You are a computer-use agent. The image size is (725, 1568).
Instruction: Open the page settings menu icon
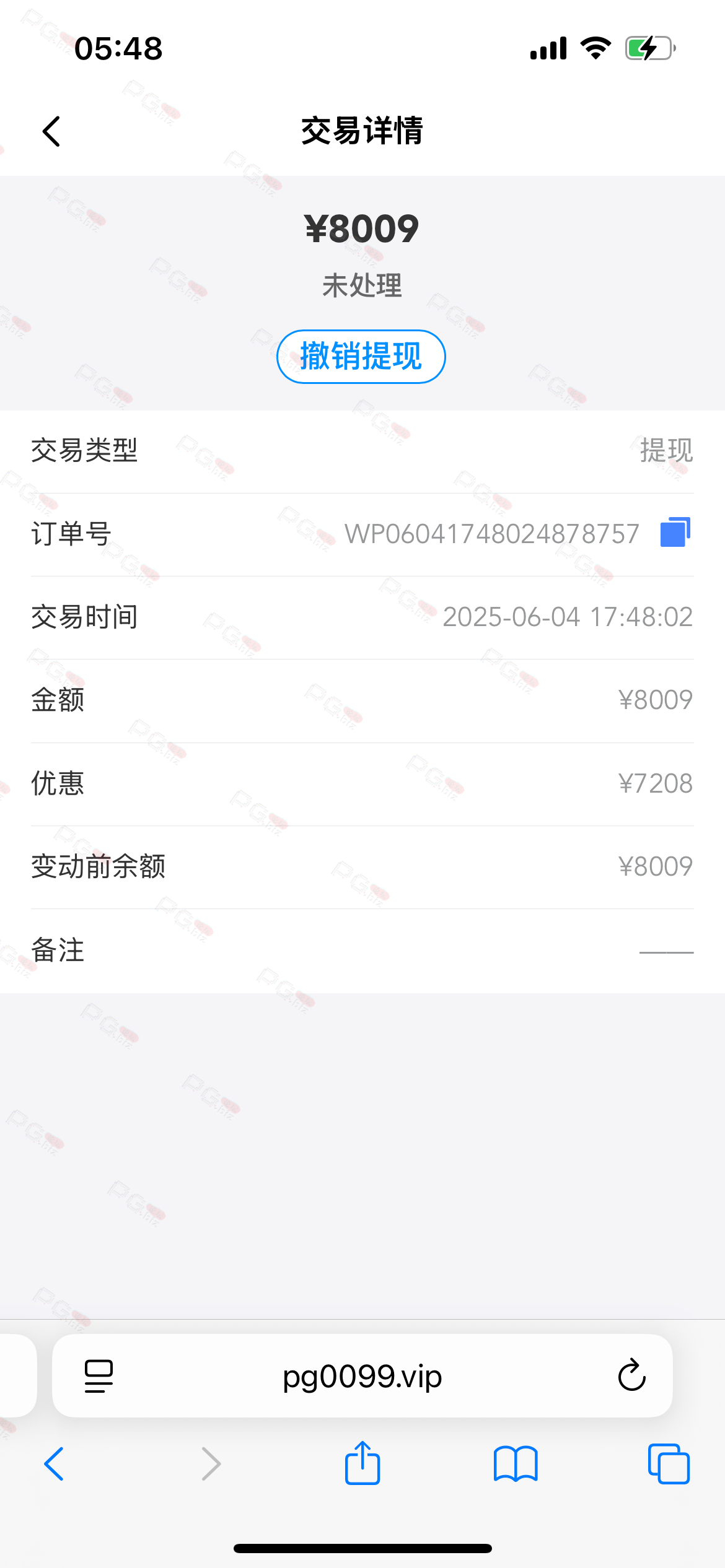pos(99,1376)
